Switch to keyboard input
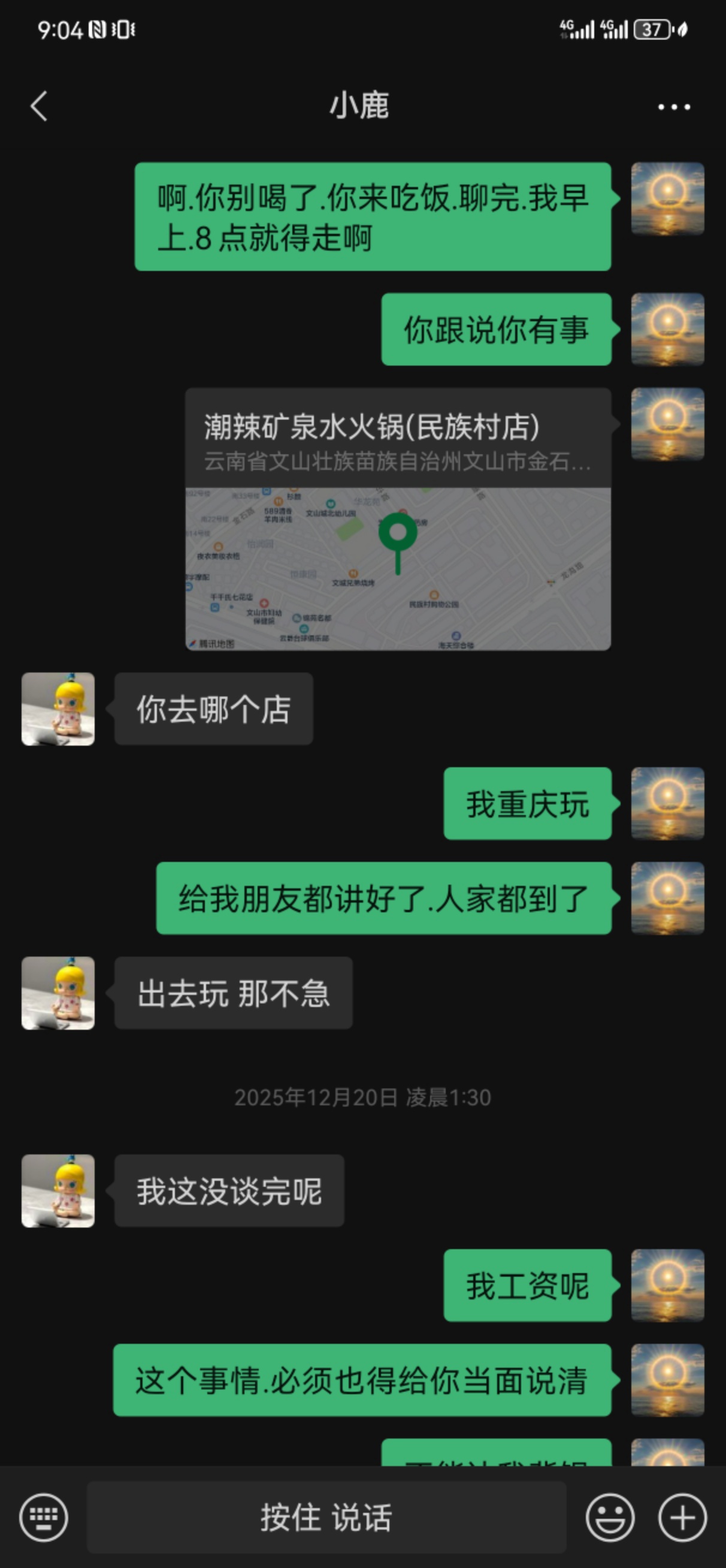This screenshot has height=1568, width=726. (x=43, y=1518)
